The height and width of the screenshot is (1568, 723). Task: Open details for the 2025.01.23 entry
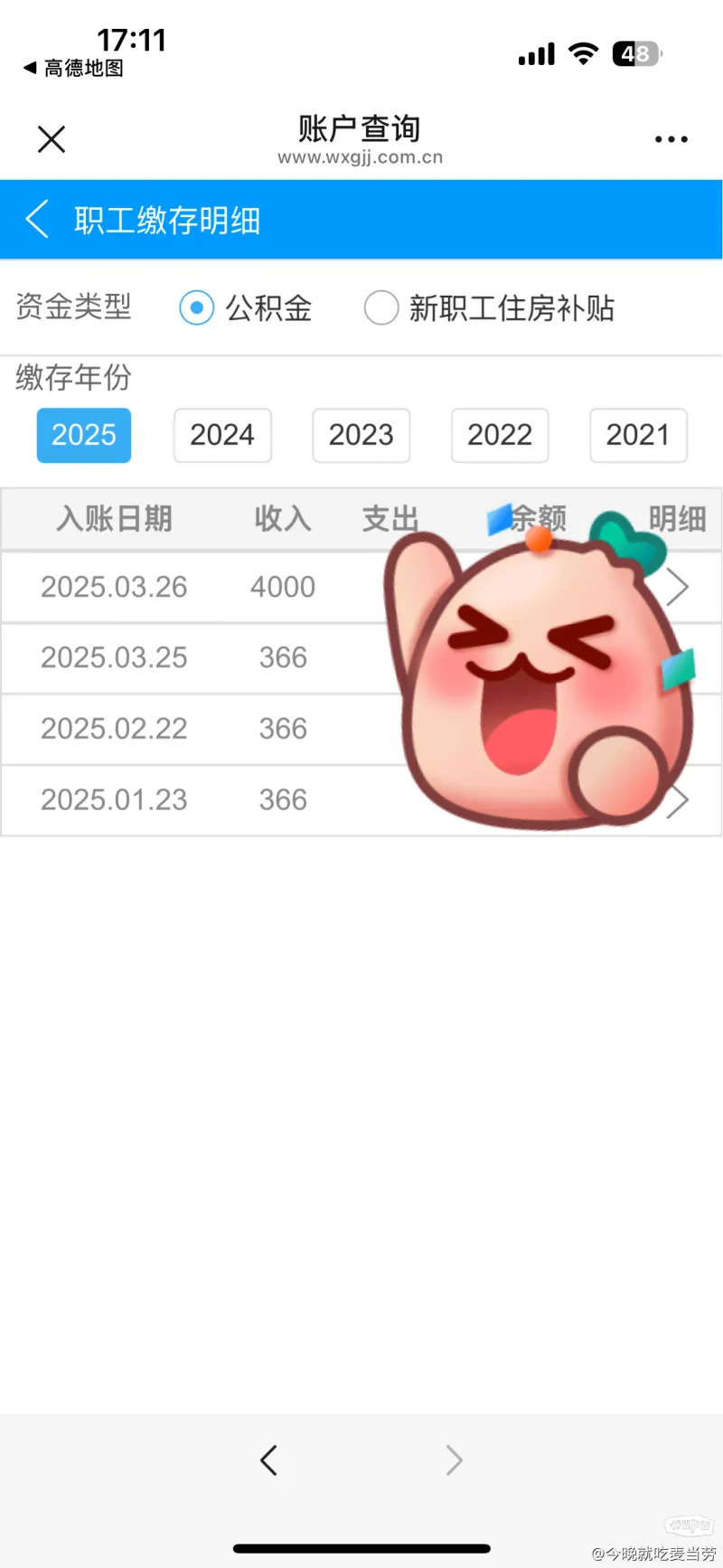(x=678, y=800)
